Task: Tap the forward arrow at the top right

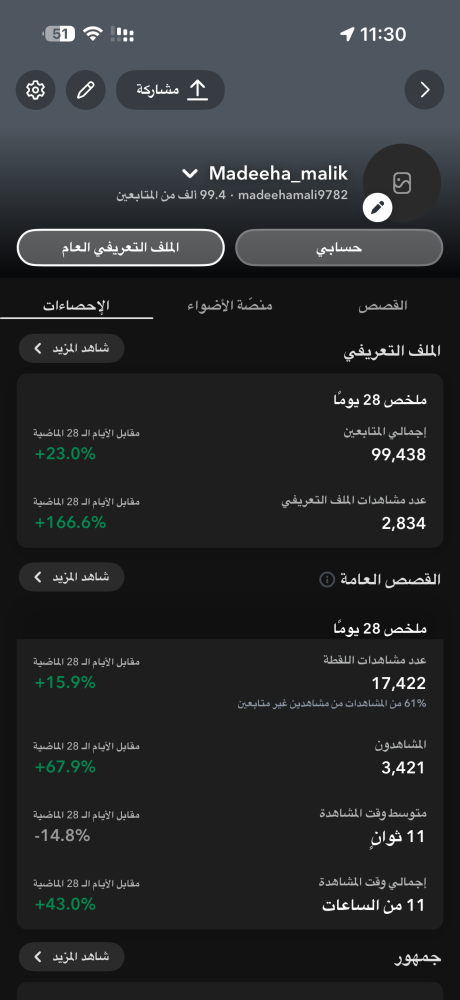Action: (424, 90)
